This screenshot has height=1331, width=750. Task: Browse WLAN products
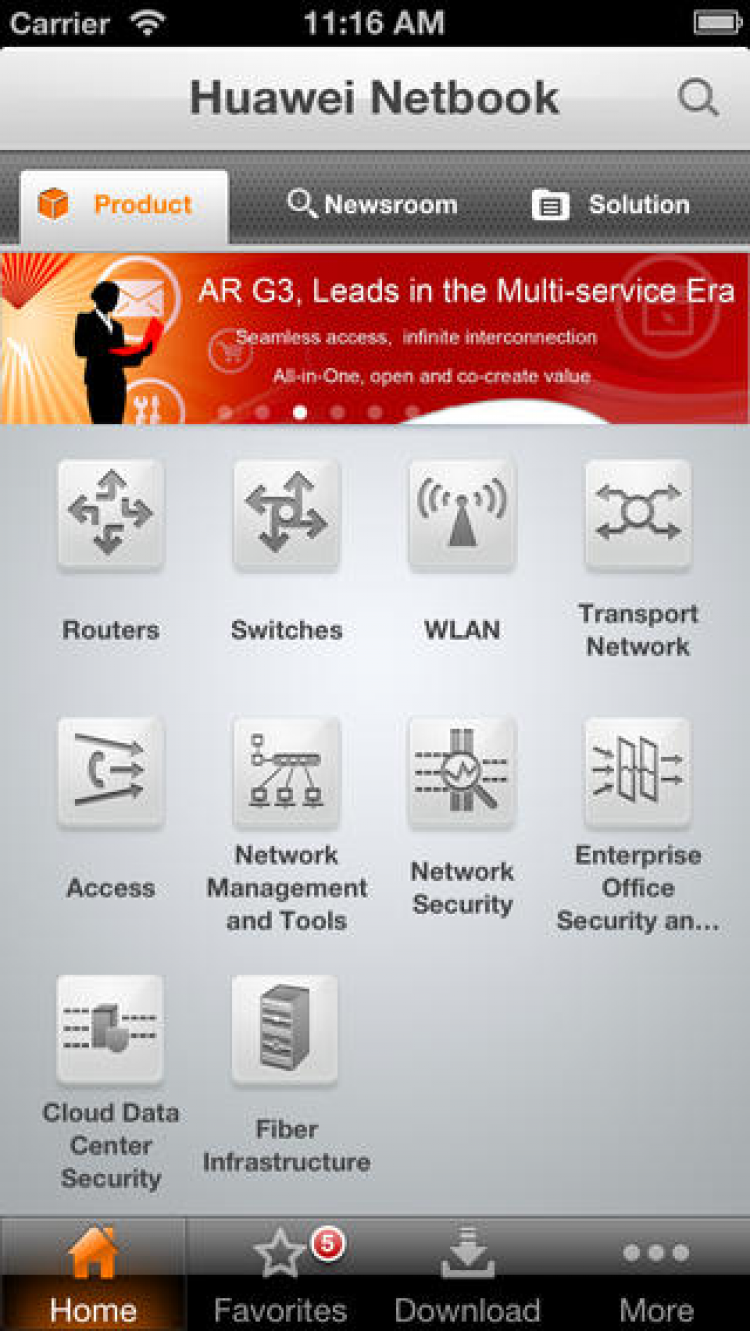pos(462,515)
